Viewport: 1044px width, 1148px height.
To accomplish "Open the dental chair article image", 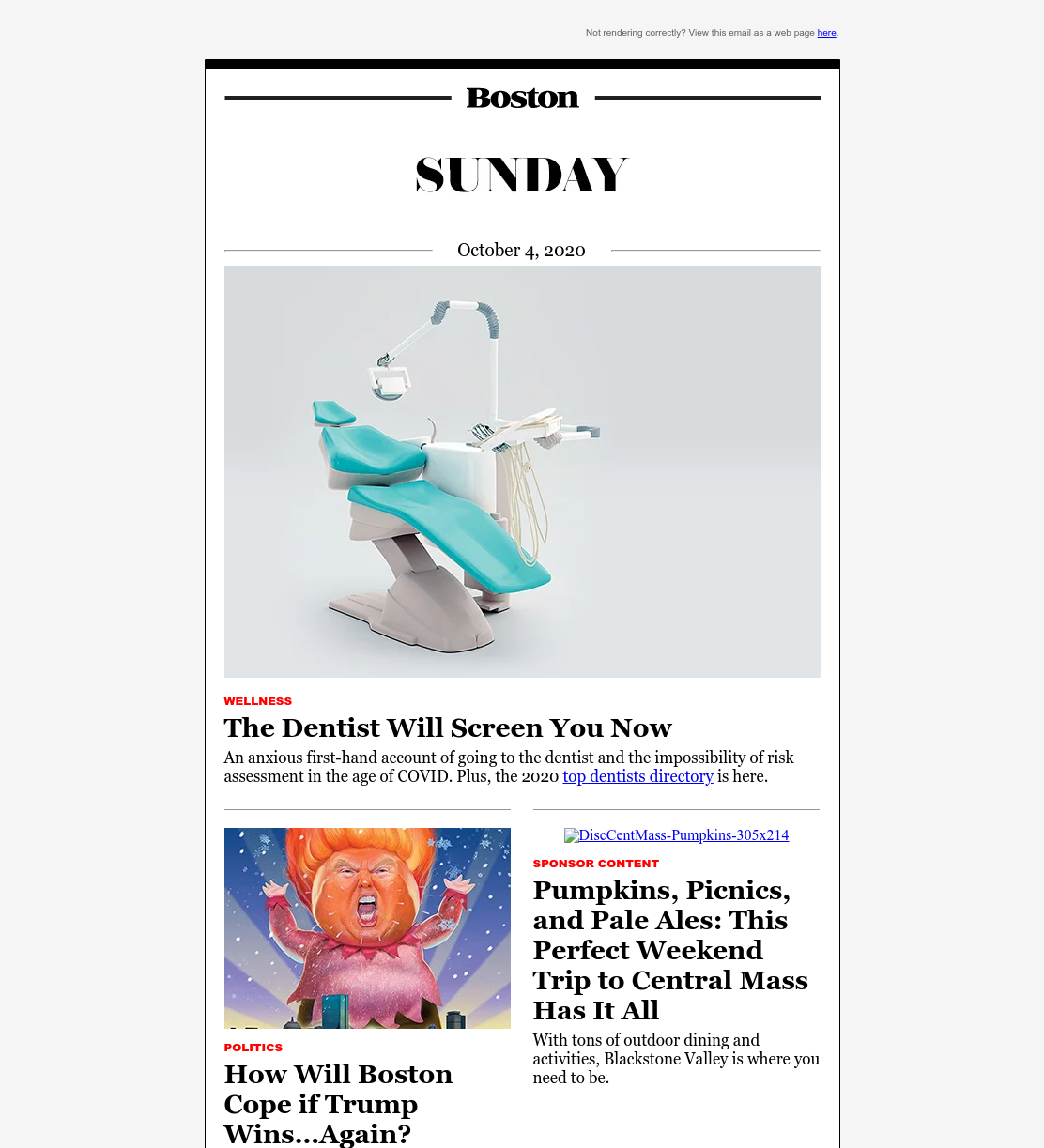I will [x=522, y=471].
